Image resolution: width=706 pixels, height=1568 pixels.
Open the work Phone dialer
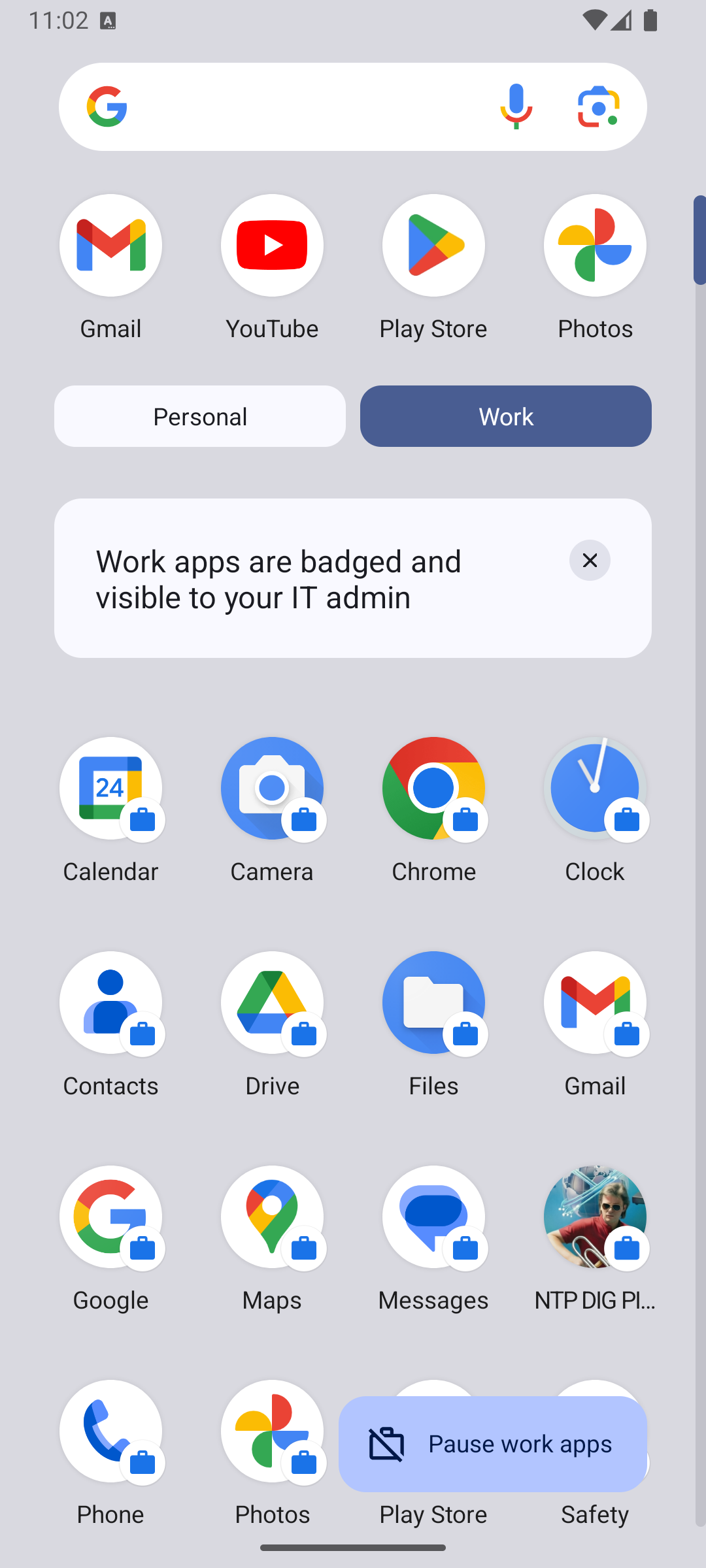click(110, 1453)
